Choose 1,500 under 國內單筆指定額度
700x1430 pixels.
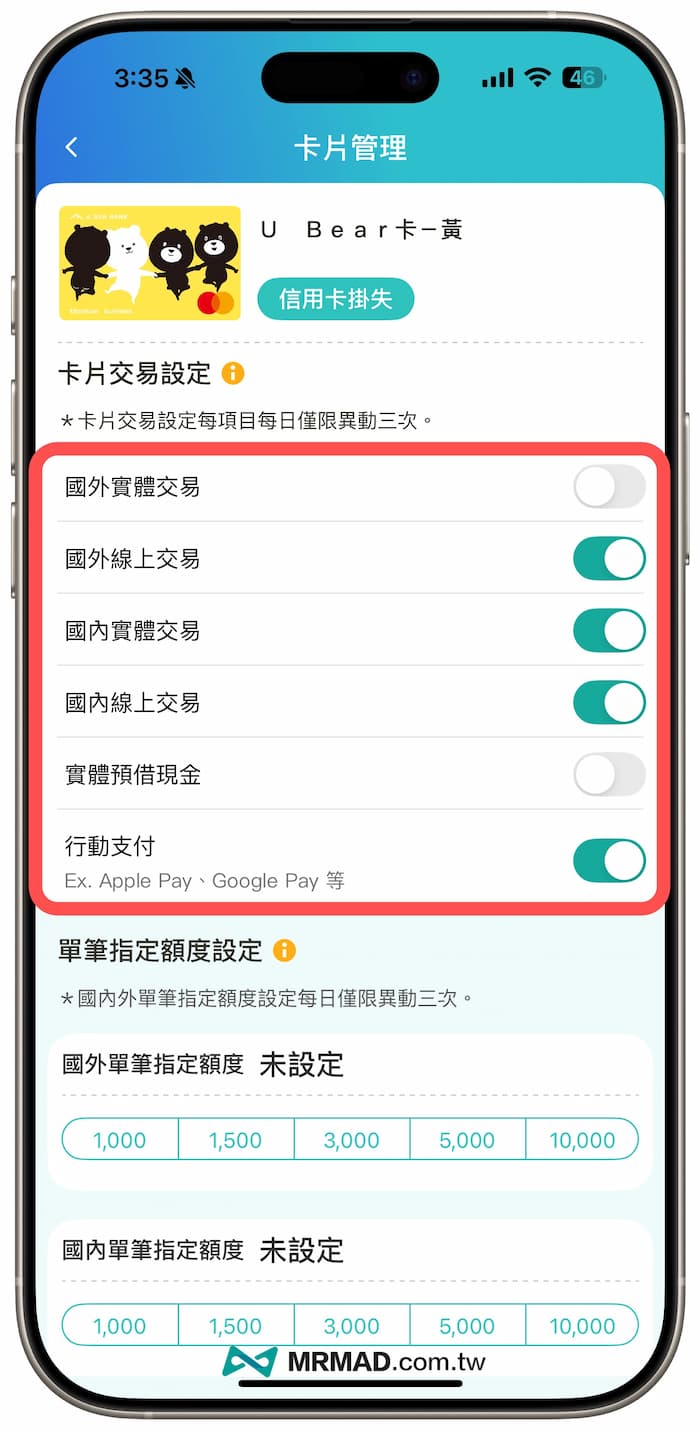coord(236,1326)
